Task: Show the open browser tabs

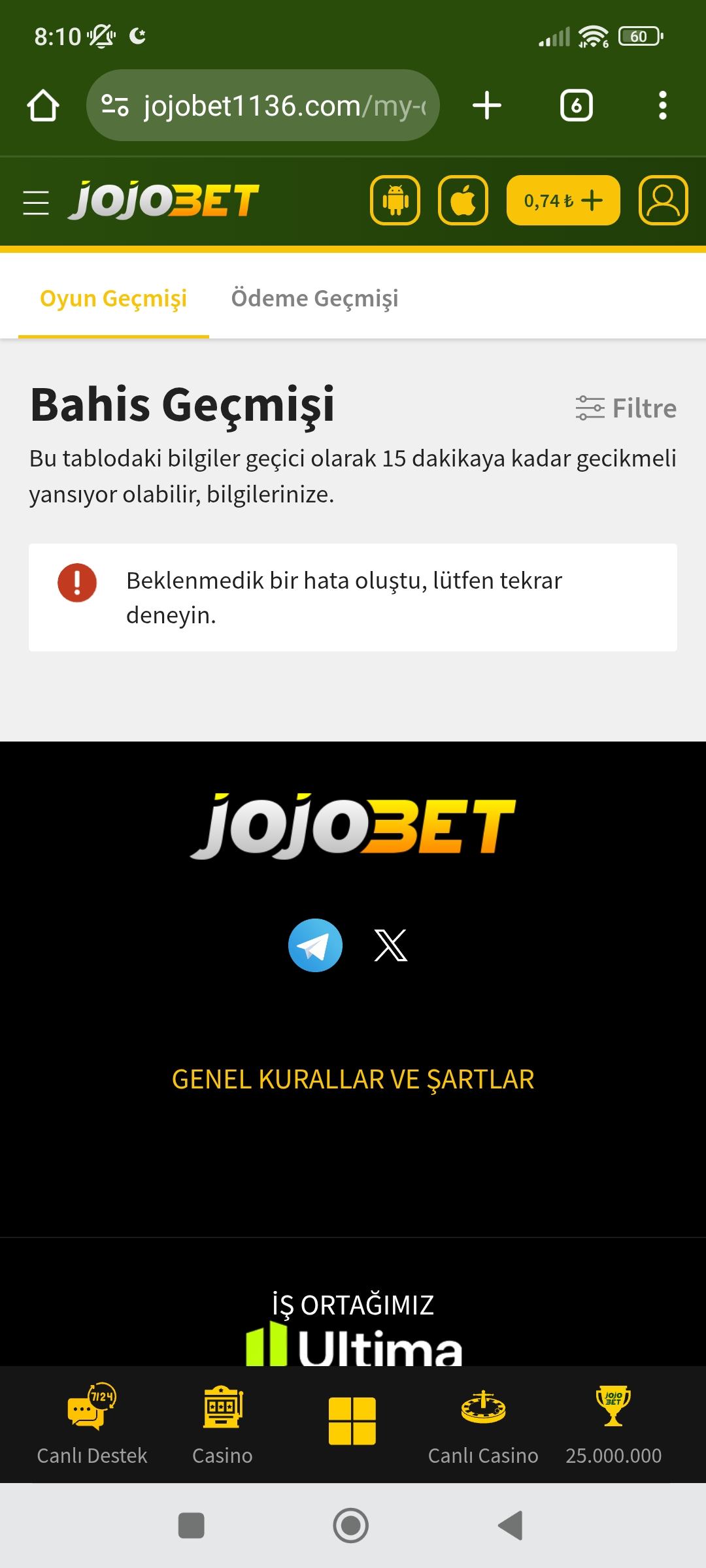Action: [577, 105]
